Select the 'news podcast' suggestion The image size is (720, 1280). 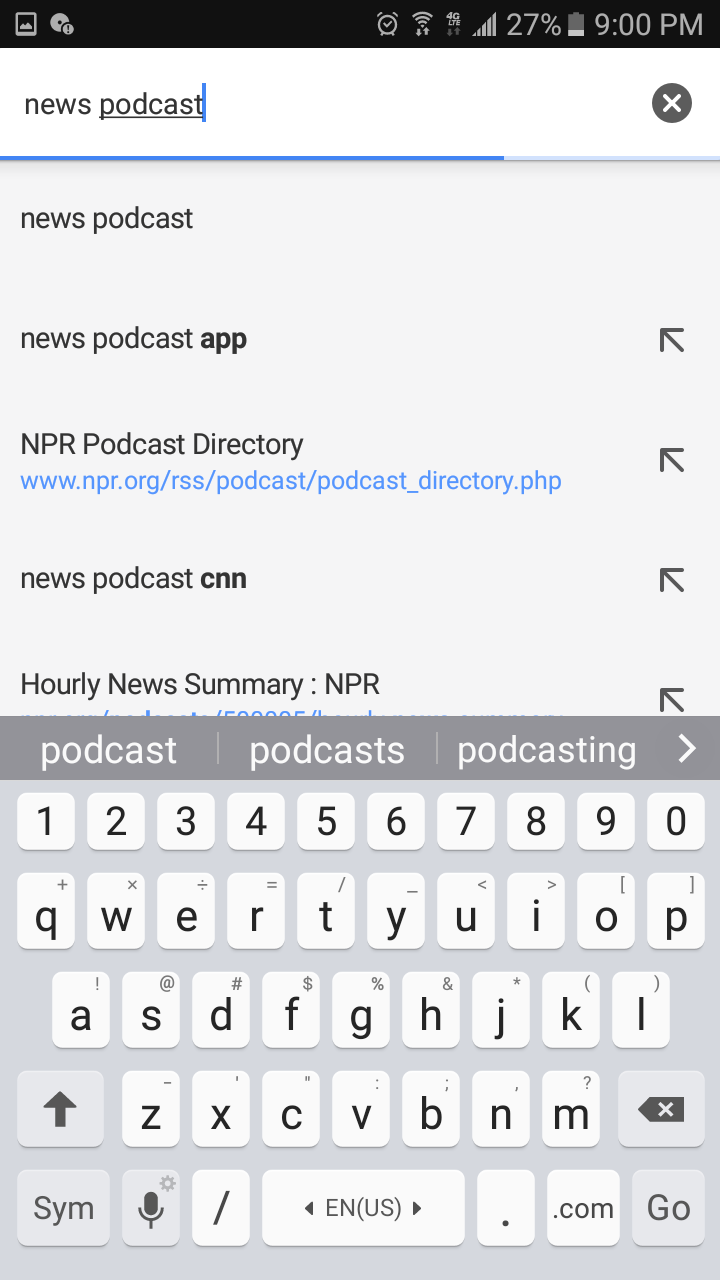pyautogui.click(x=360, y=219)
